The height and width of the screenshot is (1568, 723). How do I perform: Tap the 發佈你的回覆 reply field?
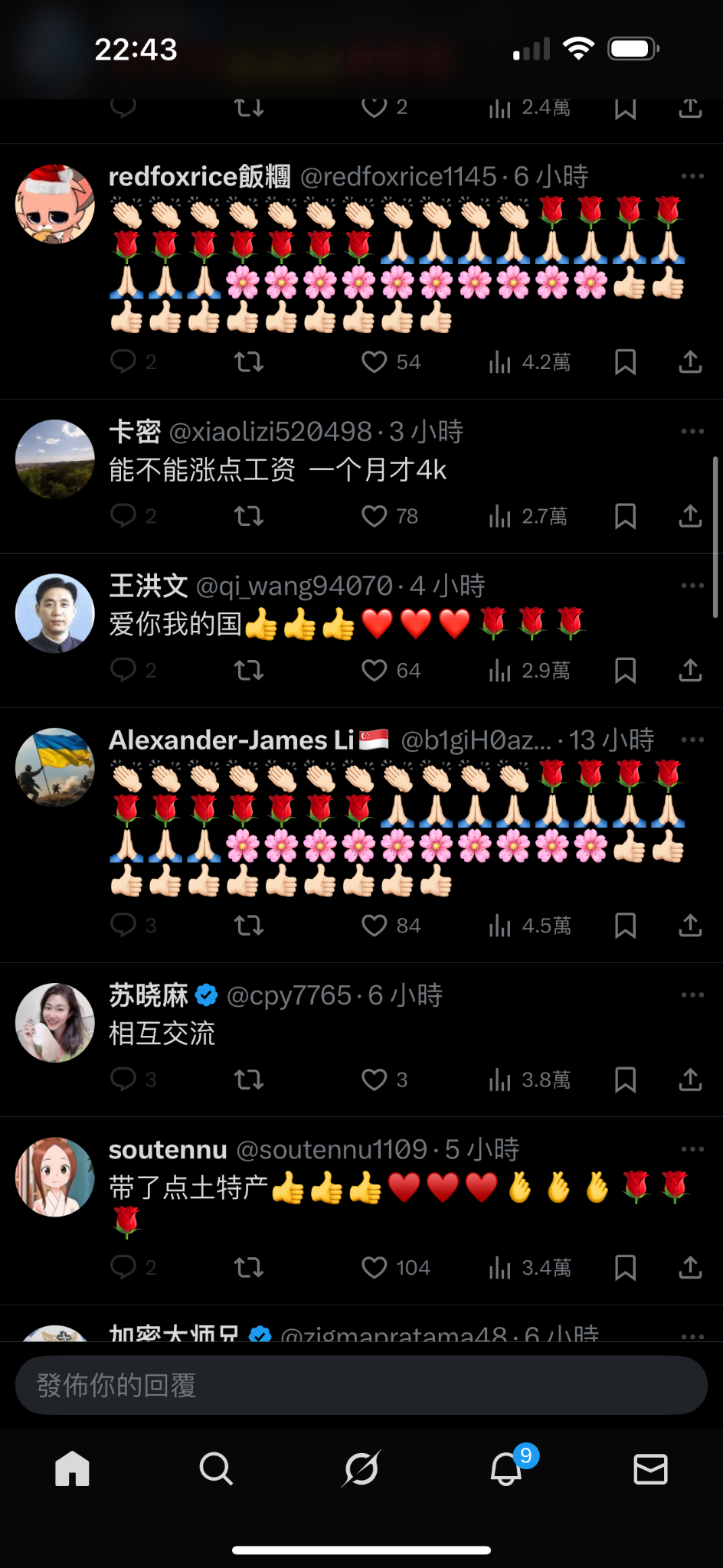tap(361, 1385)
